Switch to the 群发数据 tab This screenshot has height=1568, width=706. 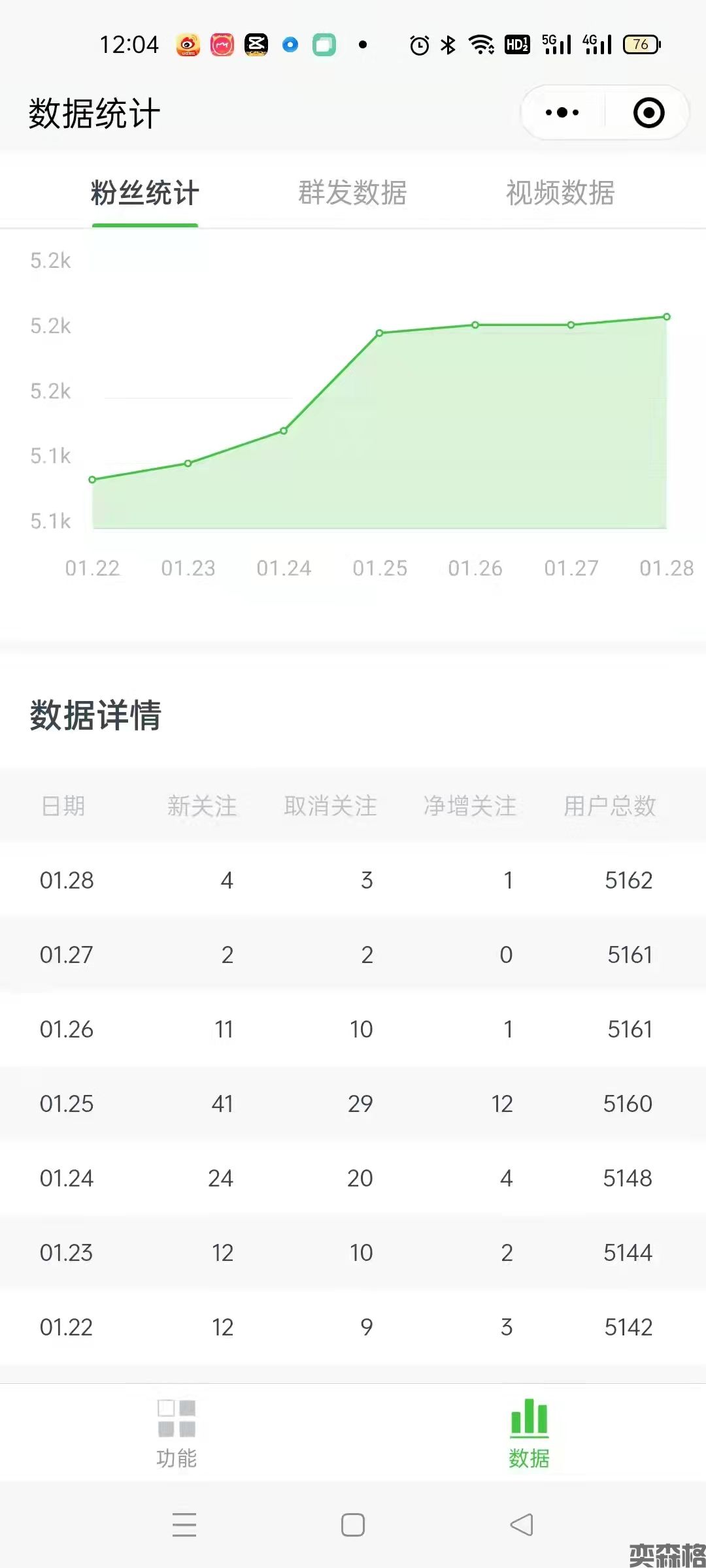coord(352,193)
